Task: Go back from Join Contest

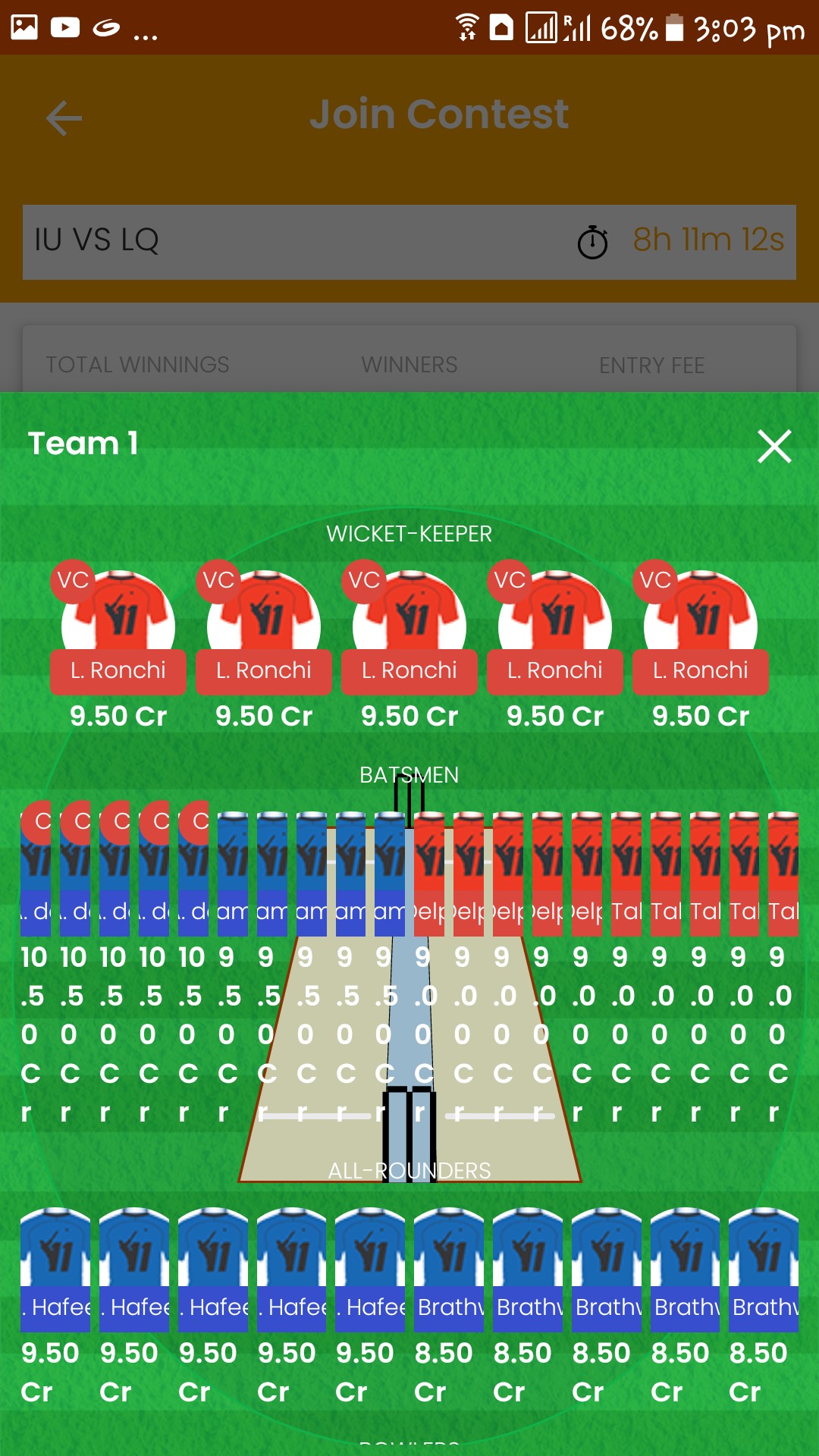Action: (x=64, y=119)
